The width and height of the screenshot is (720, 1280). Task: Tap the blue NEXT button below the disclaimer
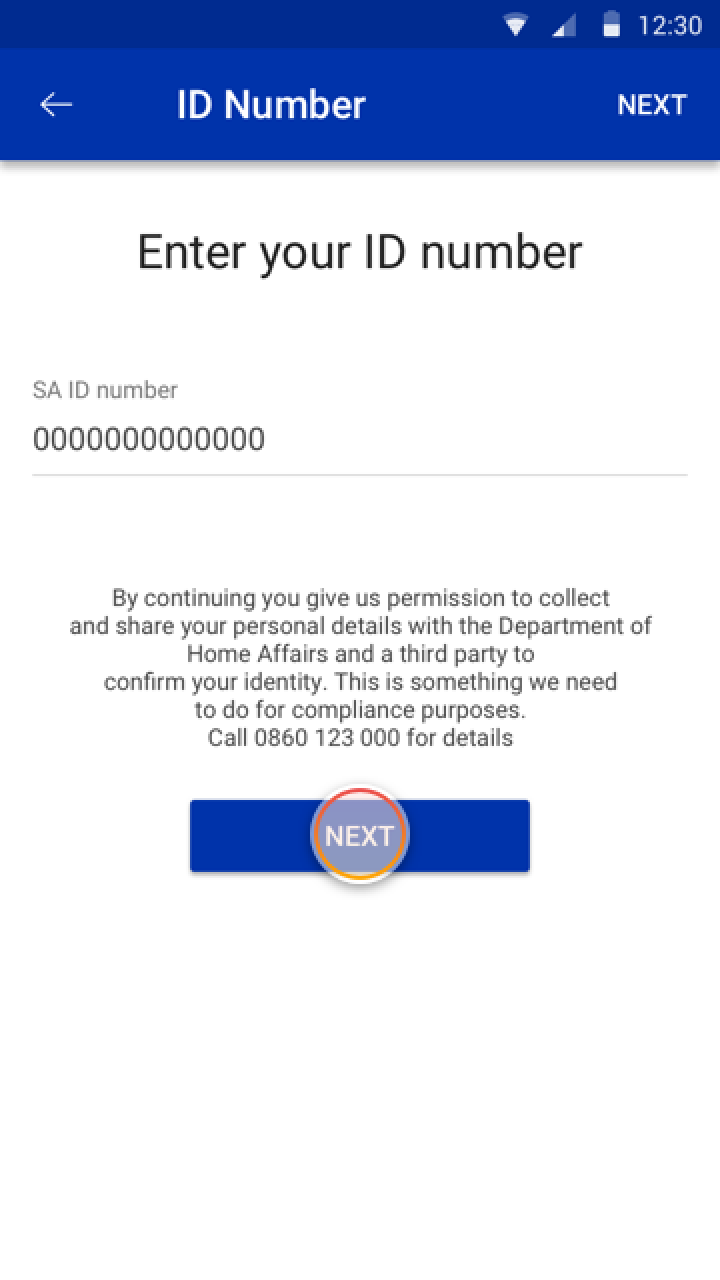359,836
